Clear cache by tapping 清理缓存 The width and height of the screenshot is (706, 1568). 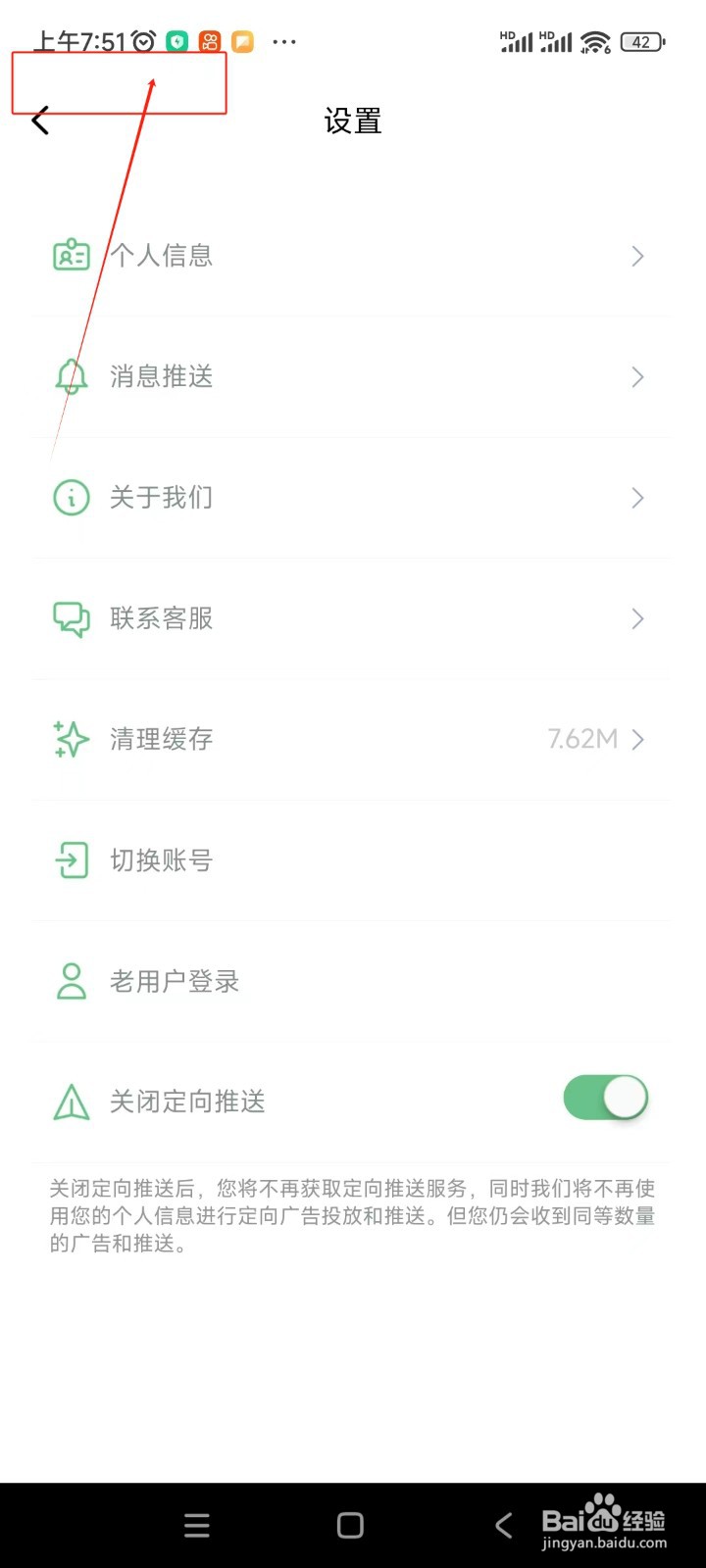(161, 739)
